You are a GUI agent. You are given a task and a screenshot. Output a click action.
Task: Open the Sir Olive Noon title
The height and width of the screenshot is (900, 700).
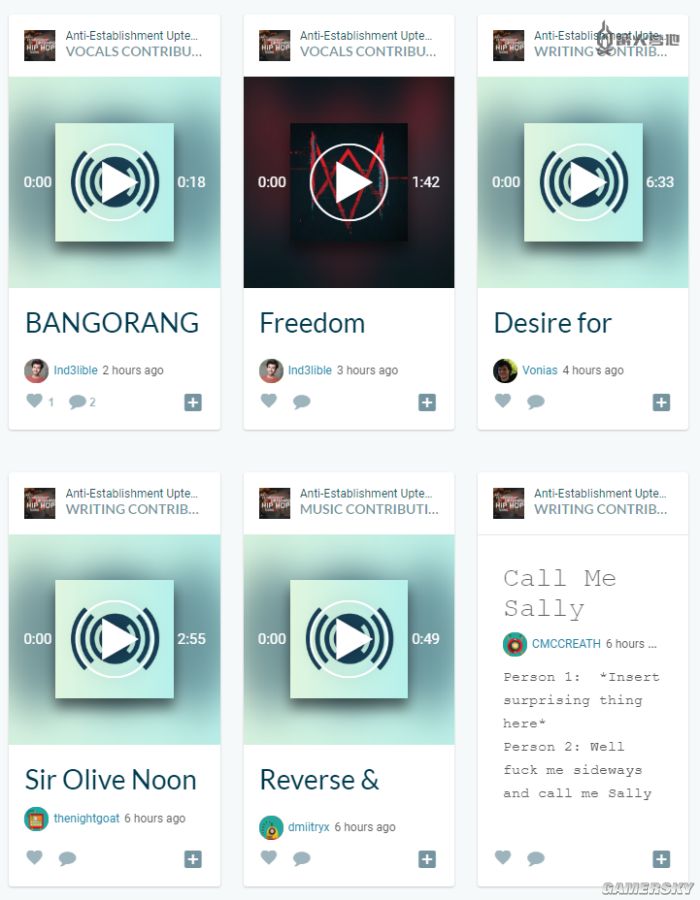[x=110, y=780]
